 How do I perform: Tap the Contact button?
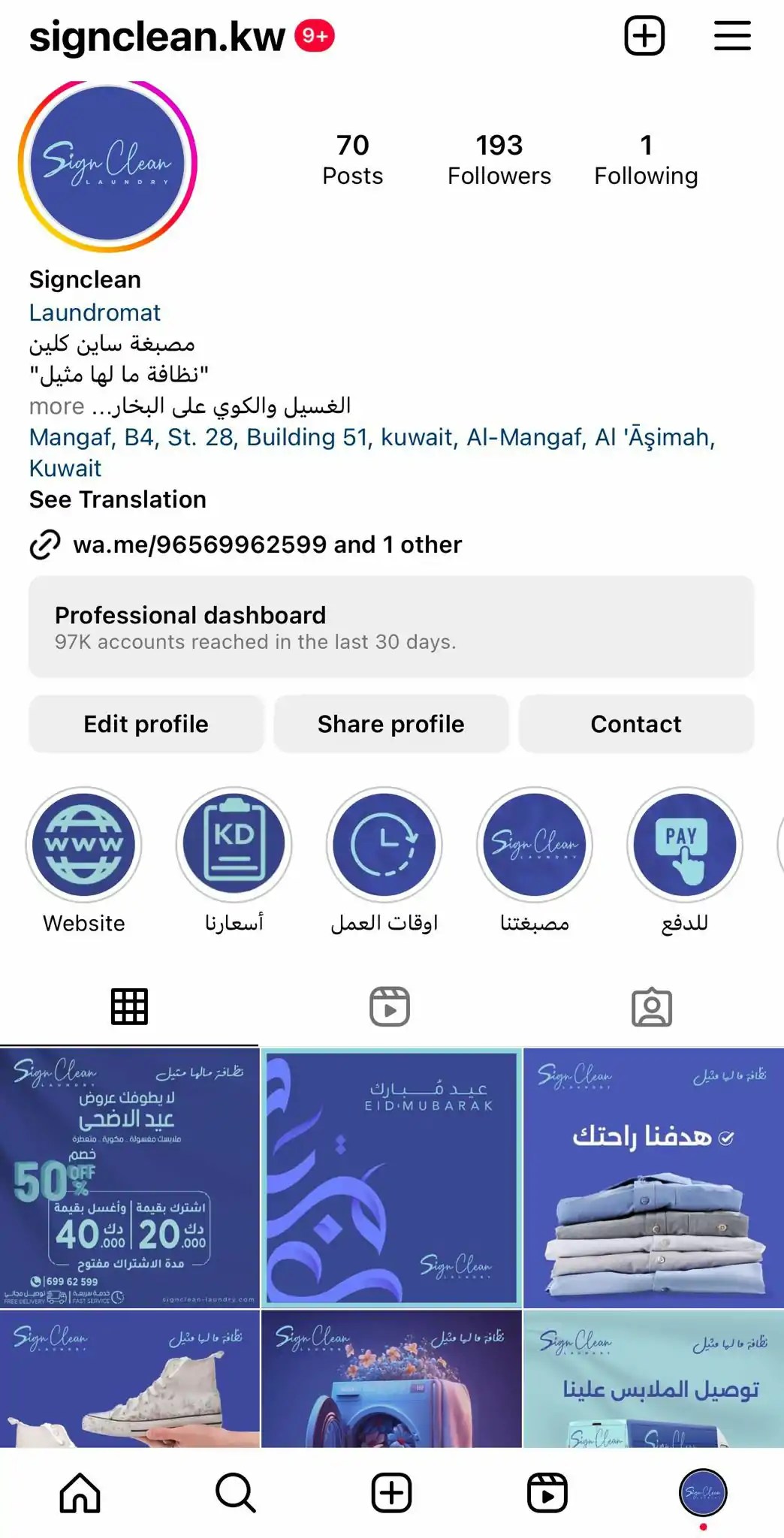pos(636,724)
